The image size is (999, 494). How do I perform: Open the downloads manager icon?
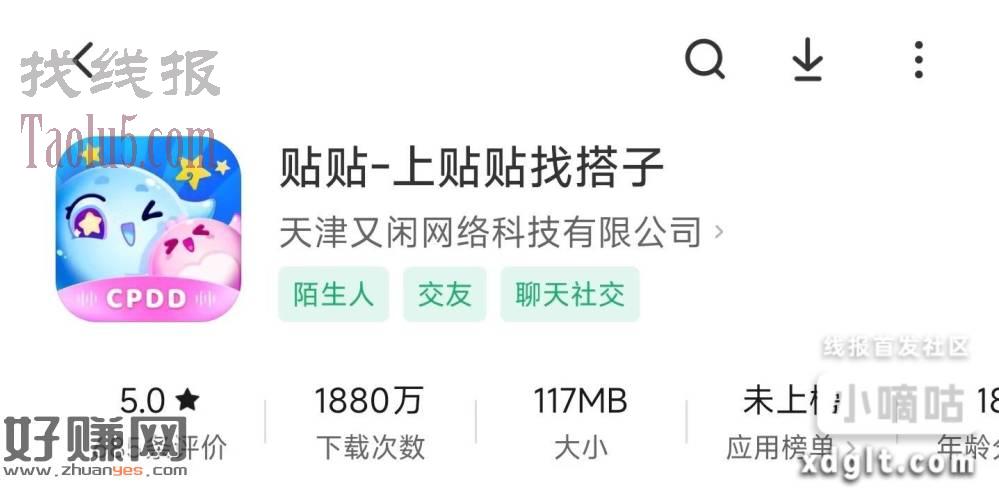coord(807,61)
